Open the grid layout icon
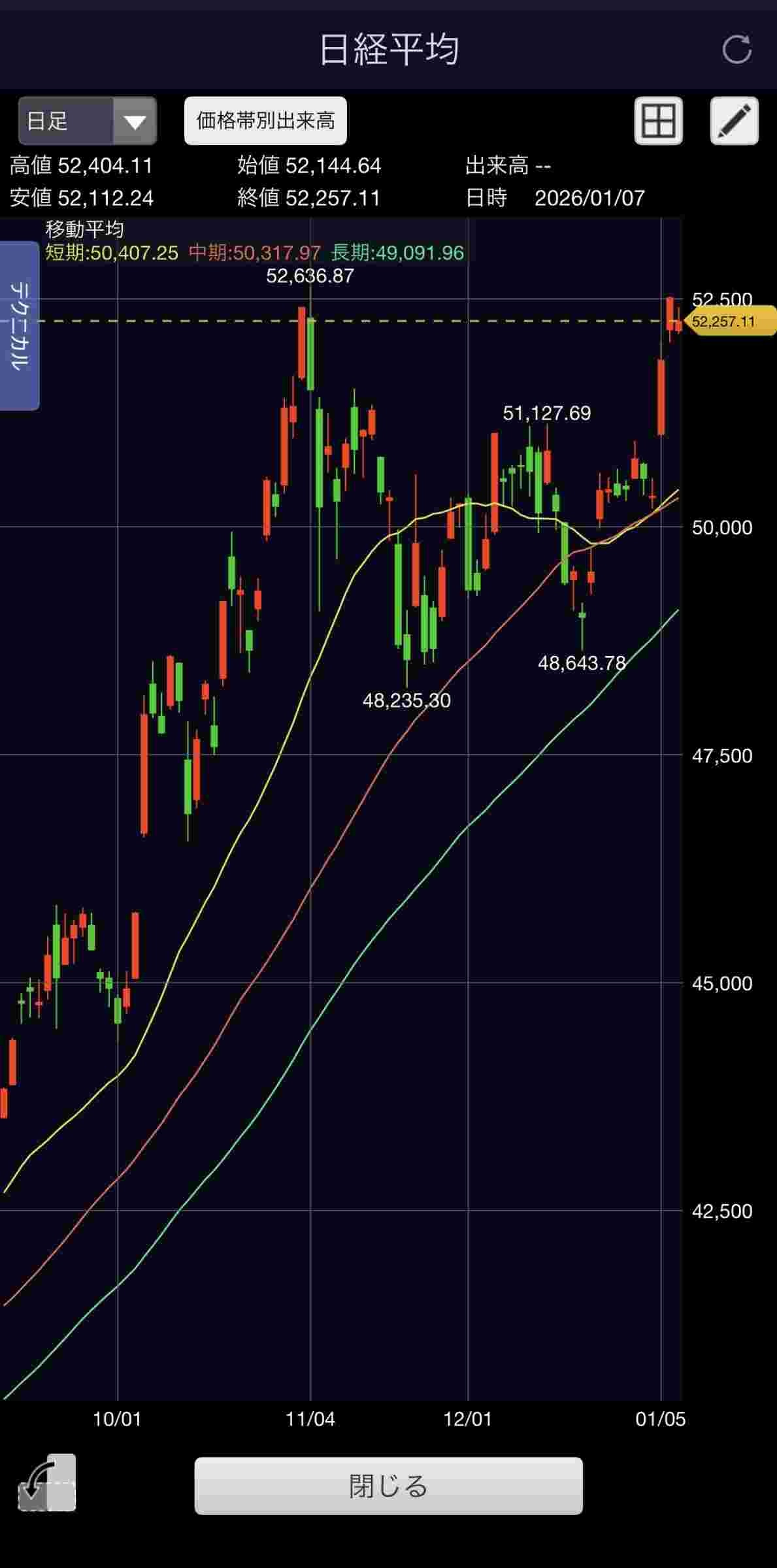Viewport: 777px width, 1568px height. [x=658, y=121]
